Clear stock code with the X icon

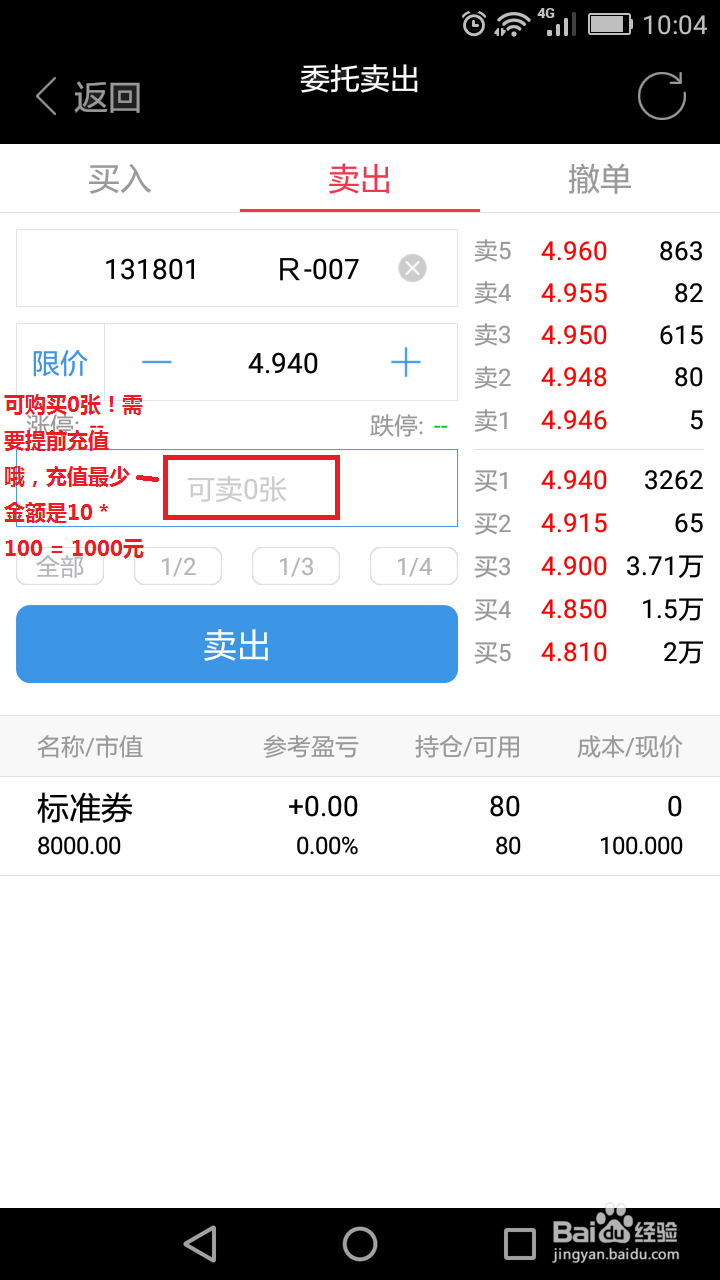[x=410, y=268]
